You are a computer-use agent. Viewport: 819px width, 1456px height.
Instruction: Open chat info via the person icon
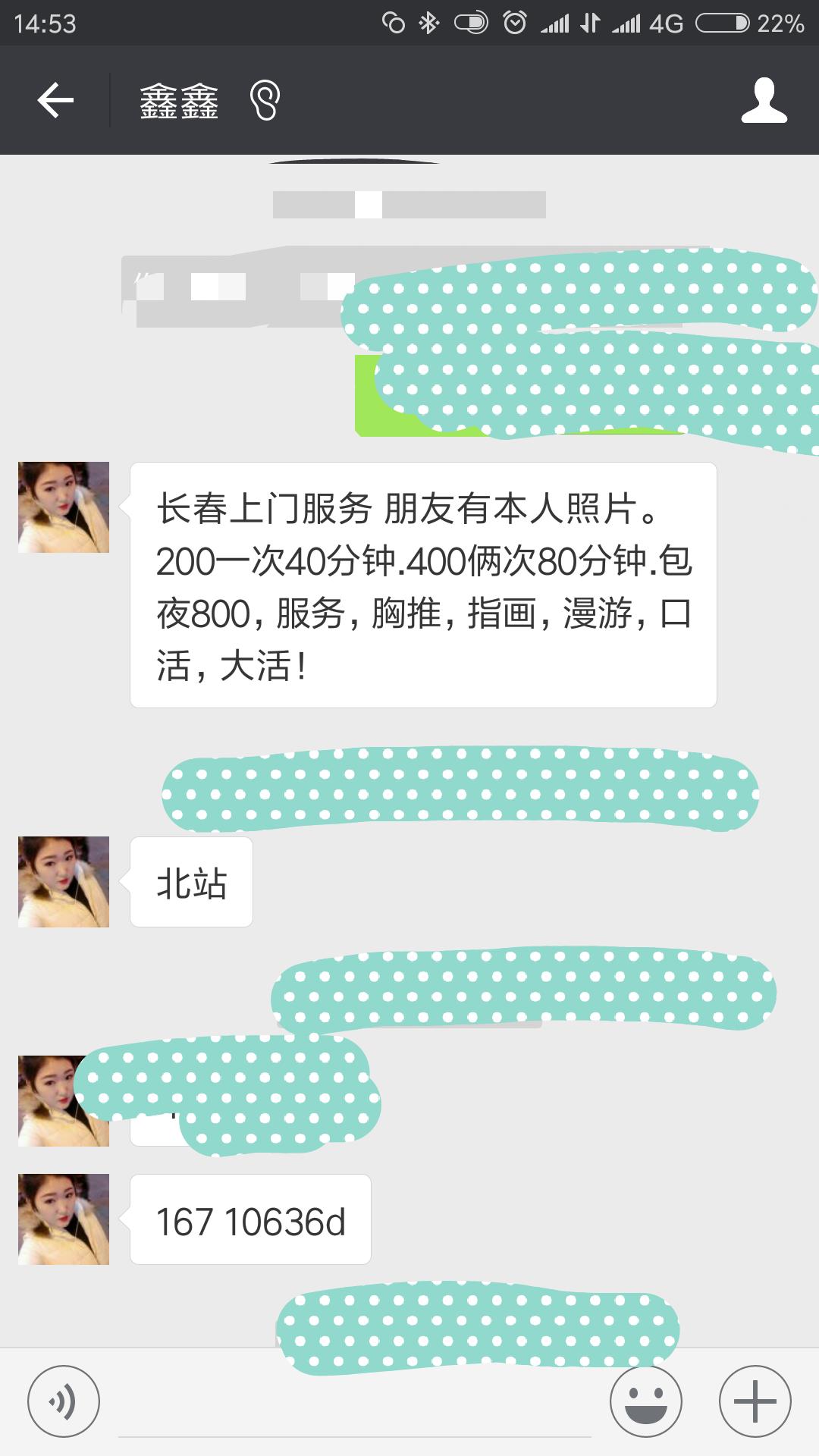tap(764, 100)
